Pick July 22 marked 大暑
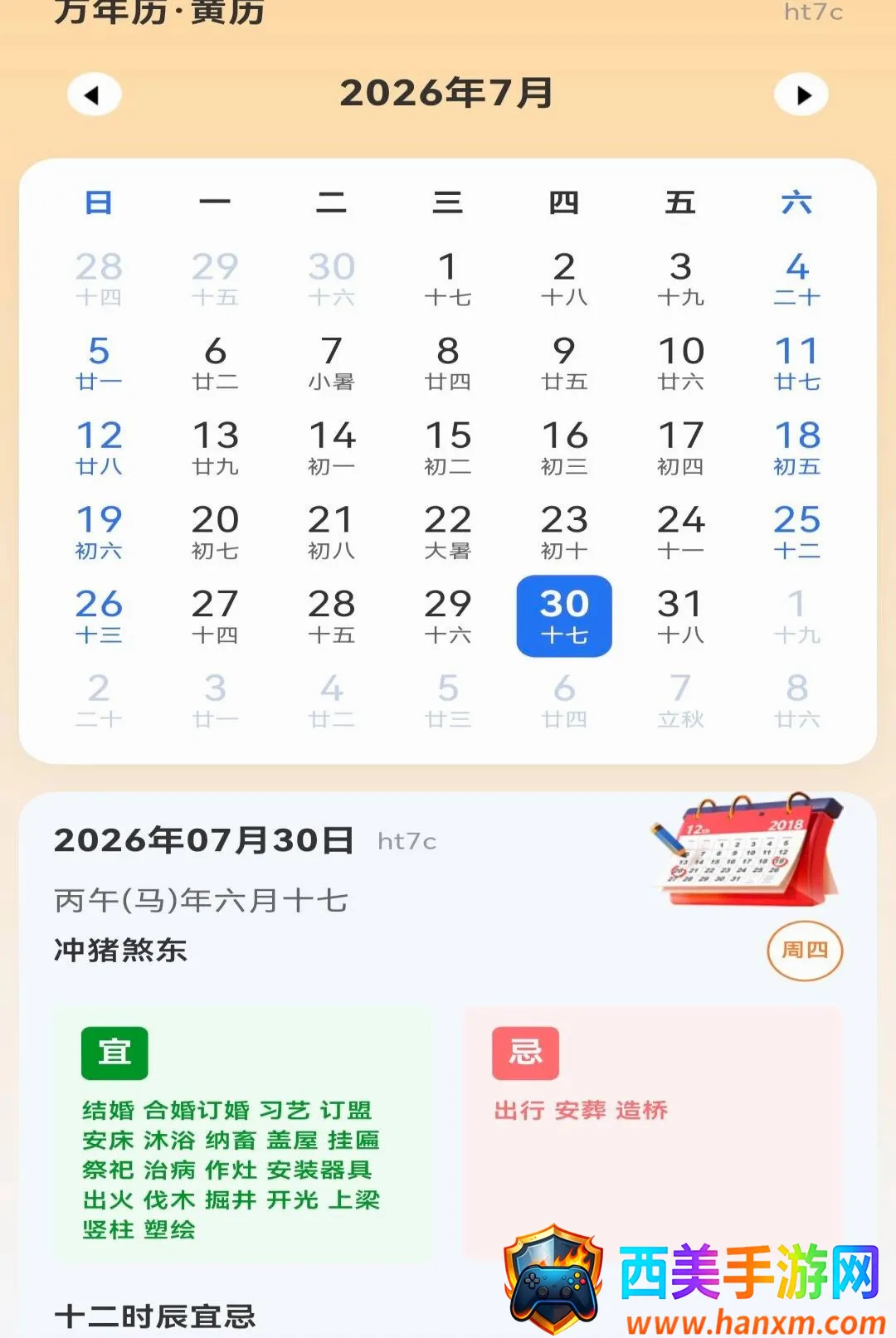The width and height of the screenshot is (896, 1338). tap(448, 533)
